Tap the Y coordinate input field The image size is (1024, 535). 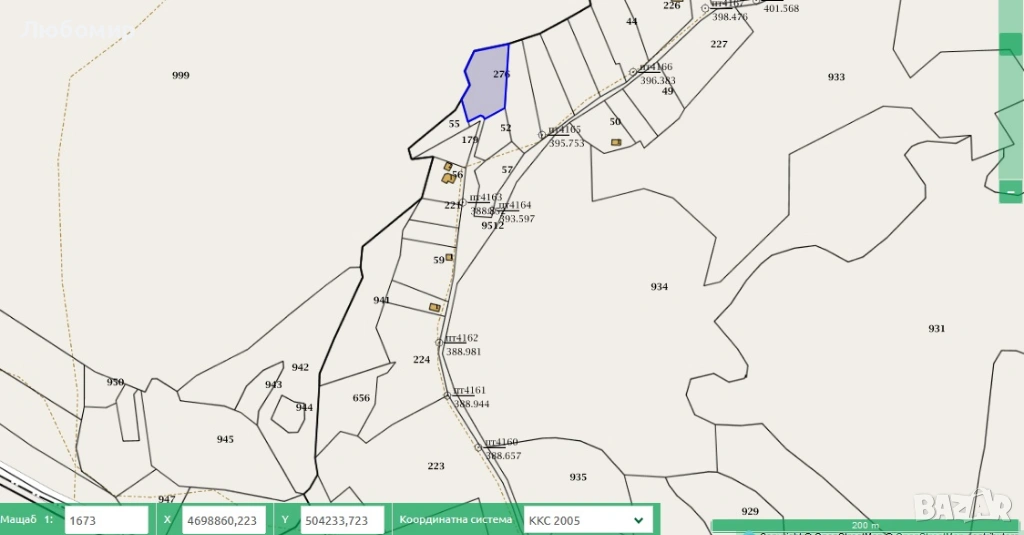(341, 520)
